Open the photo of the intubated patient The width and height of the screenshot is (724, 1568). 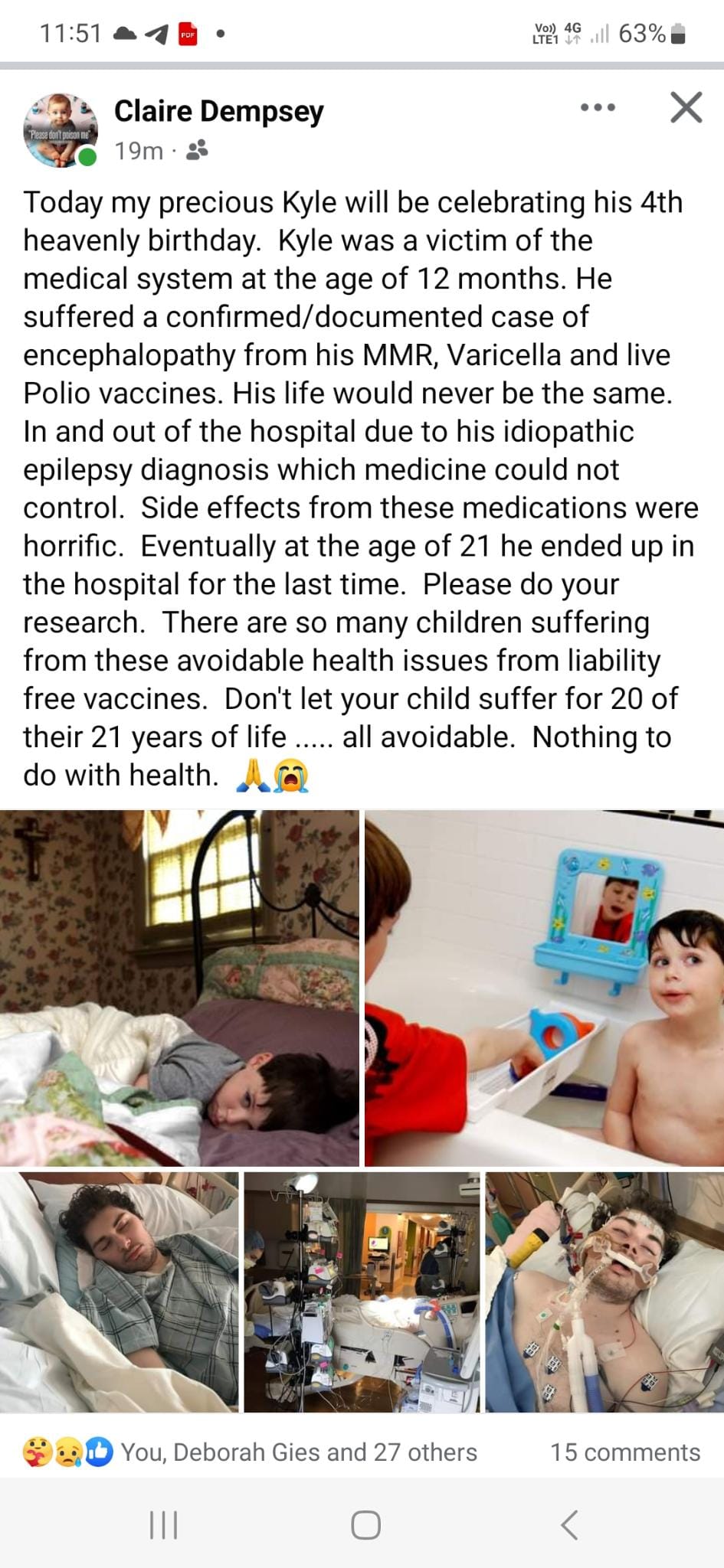[604, 1292]
